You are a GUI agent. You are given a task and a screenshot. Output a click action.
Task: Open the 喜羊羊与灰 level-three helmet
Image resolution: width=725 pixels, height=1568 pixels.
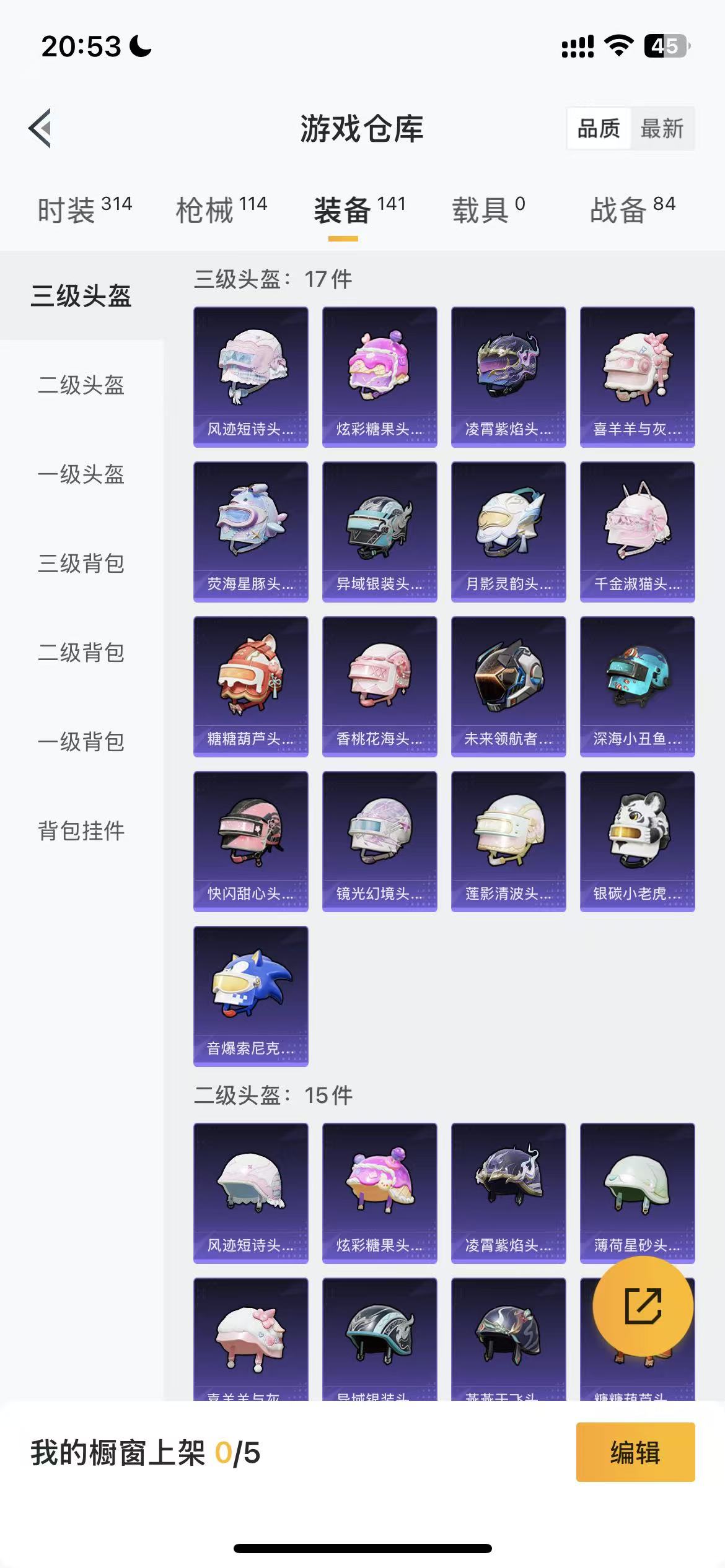pyautogui.click(x=637, y=376)
